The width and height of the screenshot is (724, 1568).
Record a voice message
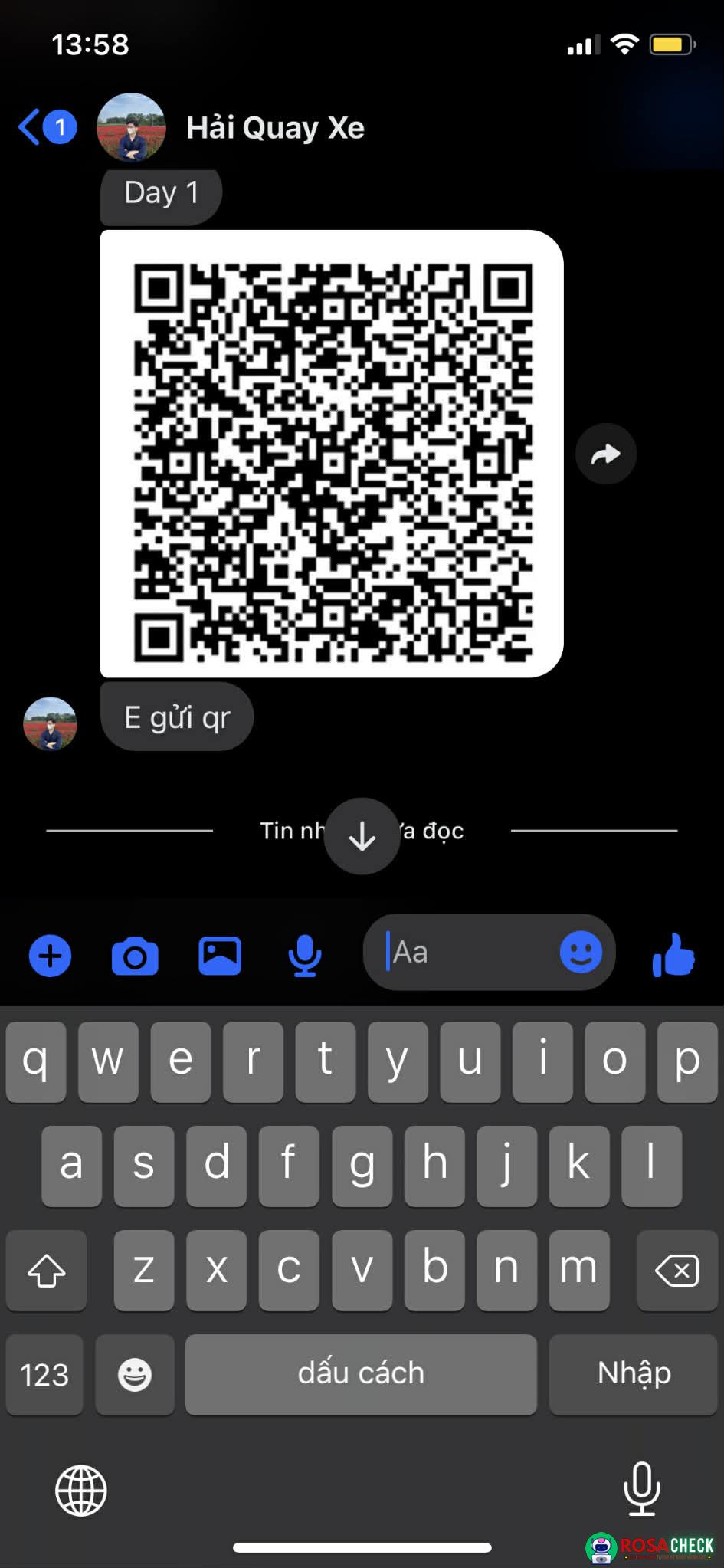(x=304, y=956)
